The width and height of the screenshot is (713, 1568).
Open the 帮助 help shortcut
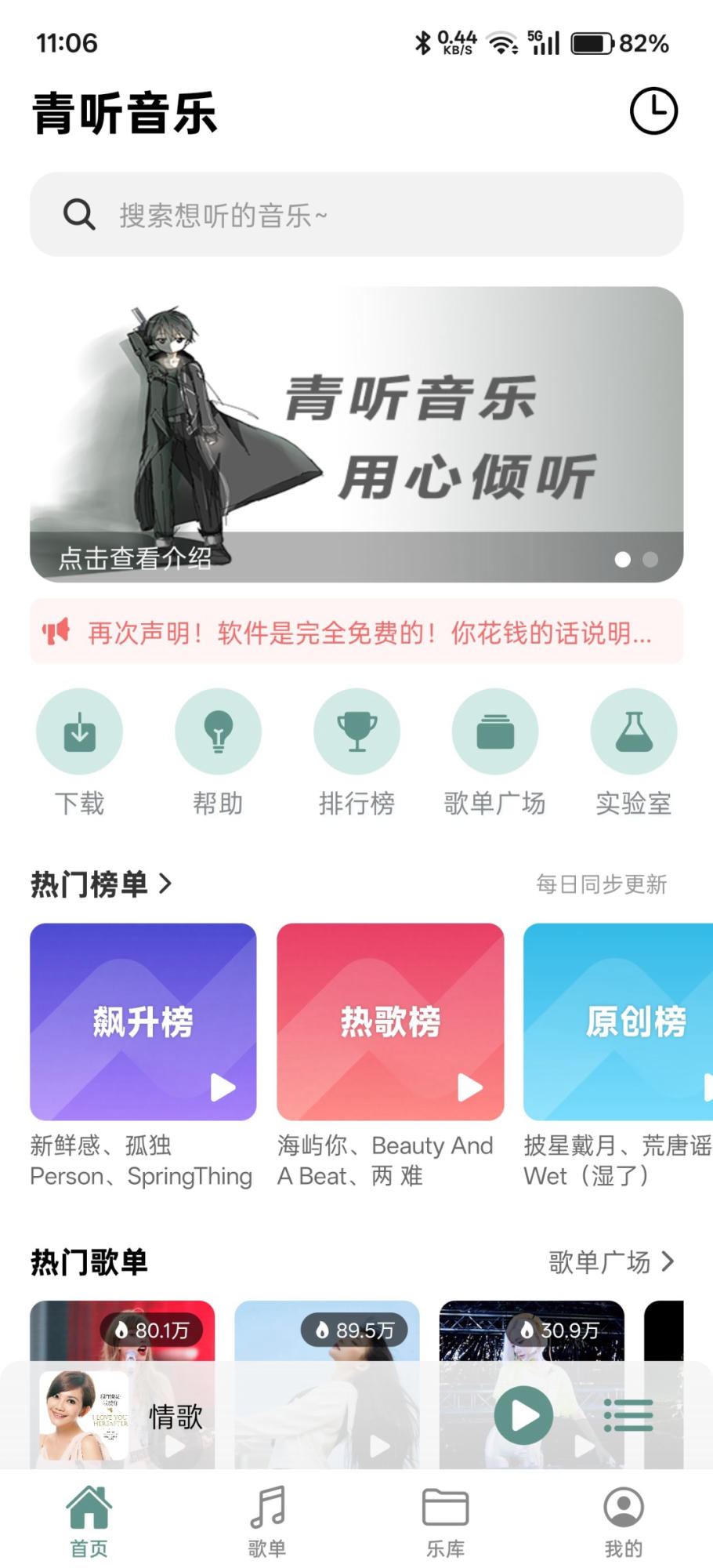click(x=218, y=731)
